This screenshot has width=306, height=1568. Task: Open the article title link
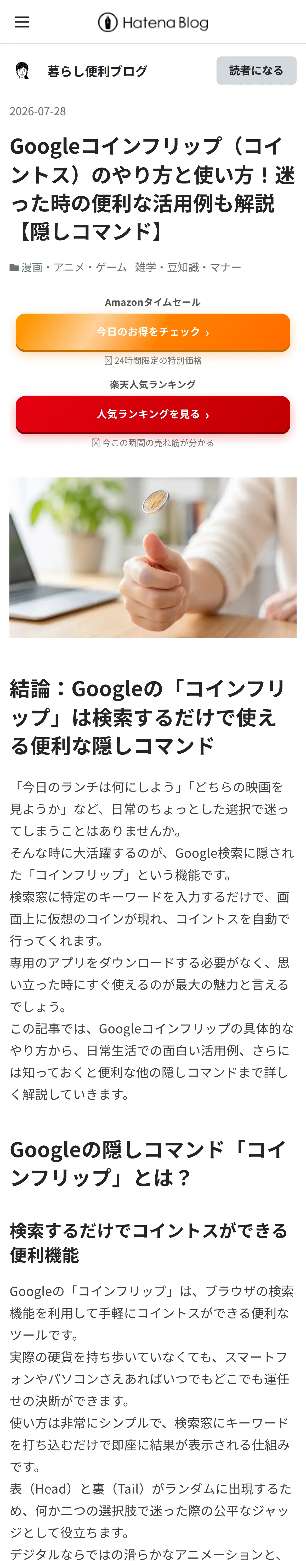click(152, 189)
